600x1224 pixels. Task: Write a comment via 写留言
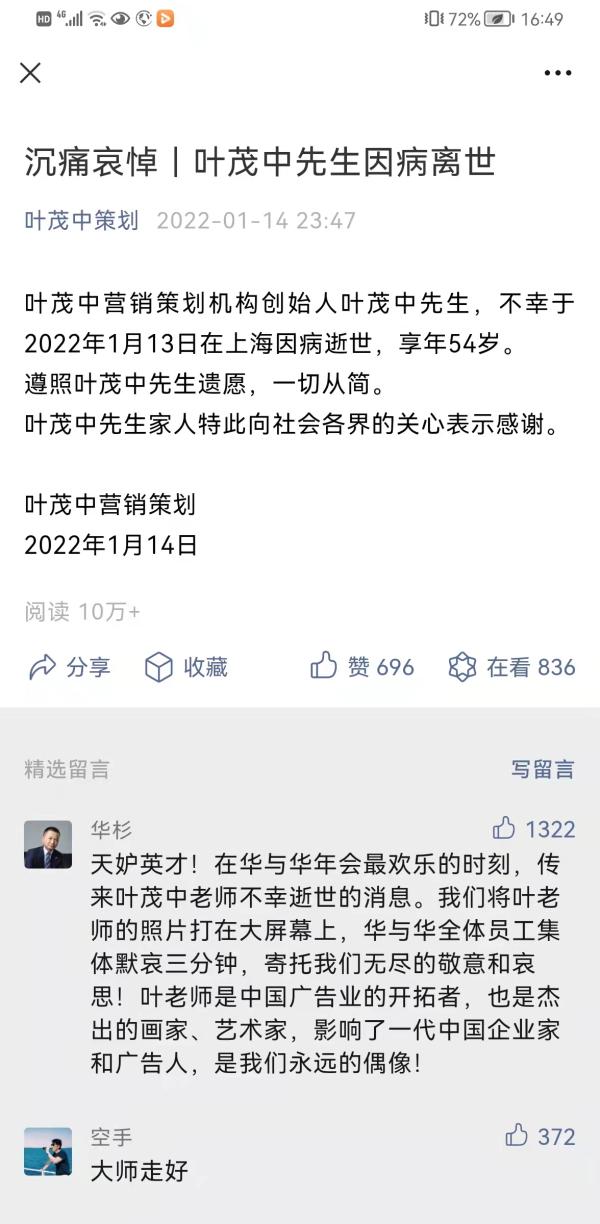click(543, 769)
